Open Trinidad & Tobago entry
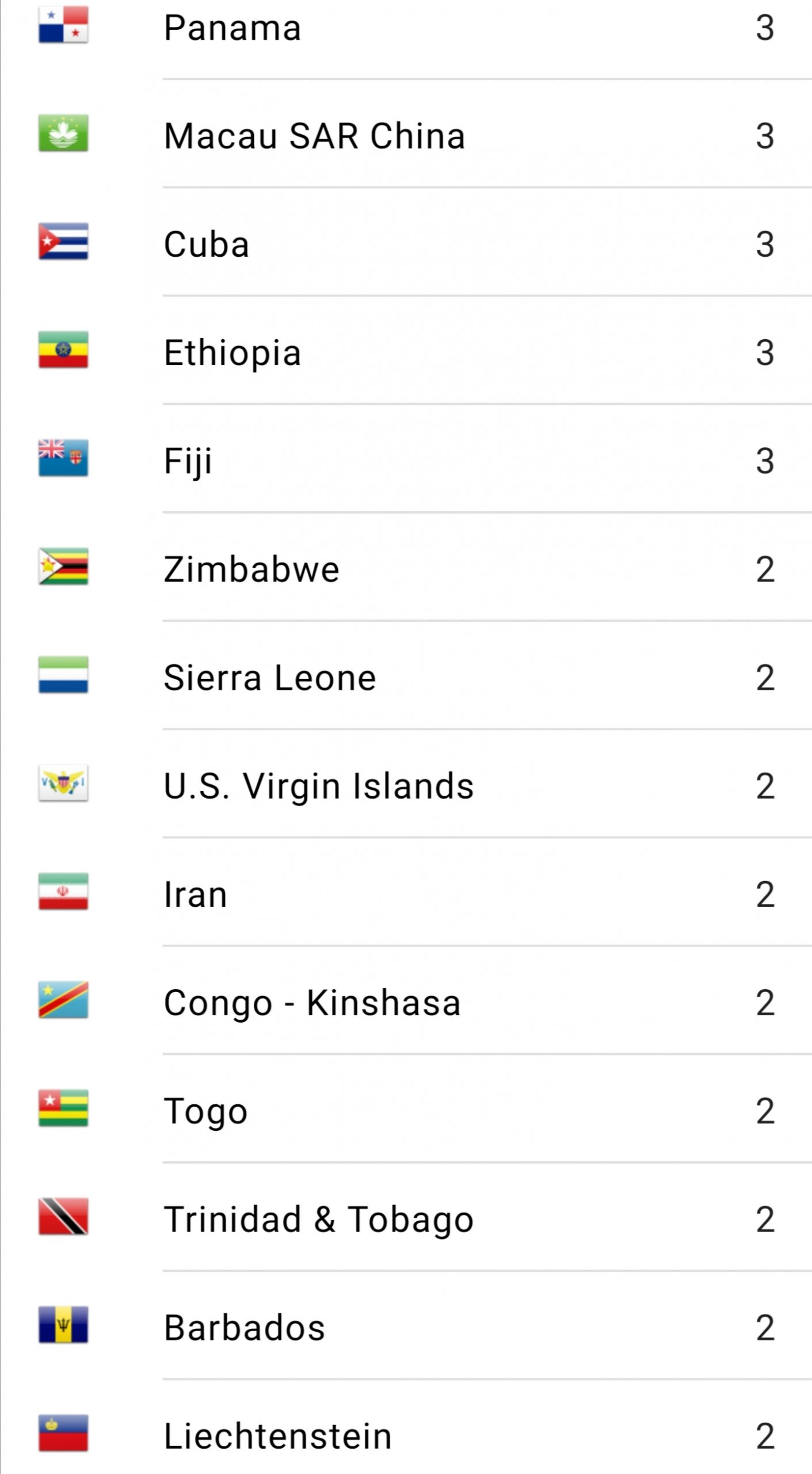Screen dimensions: 812x1474 [x=406, y=1217]
